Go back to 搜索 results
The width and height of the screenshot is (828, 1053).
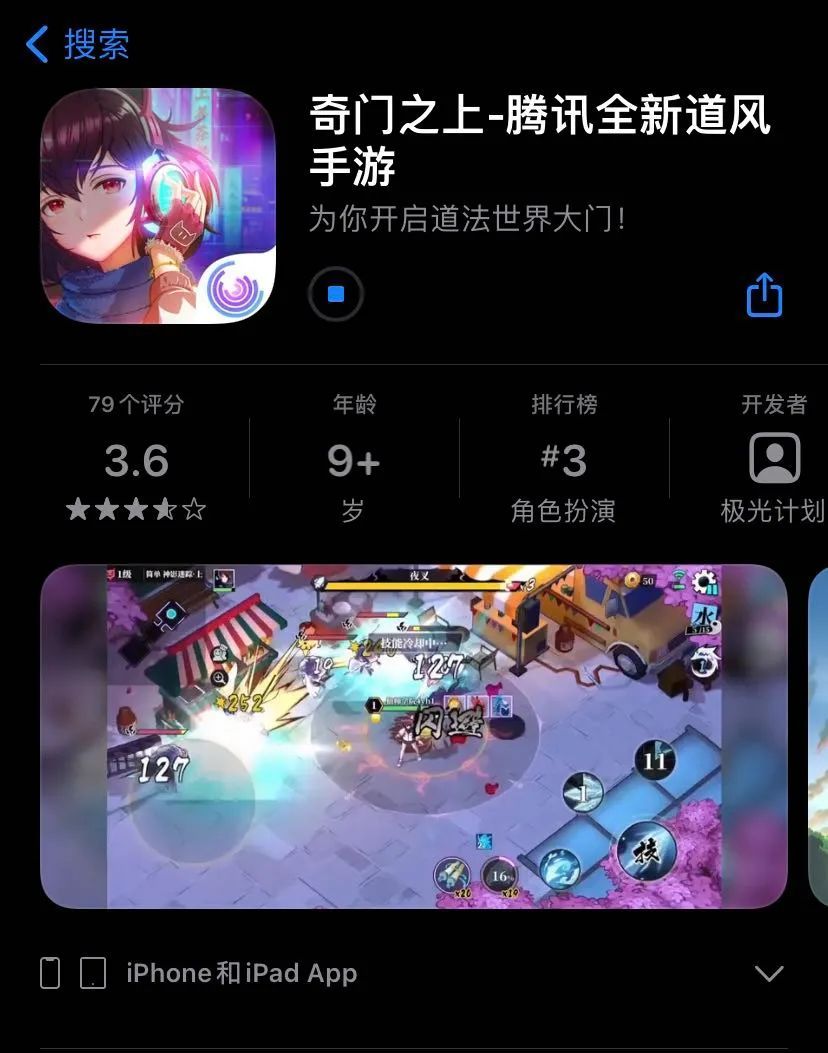76,44
